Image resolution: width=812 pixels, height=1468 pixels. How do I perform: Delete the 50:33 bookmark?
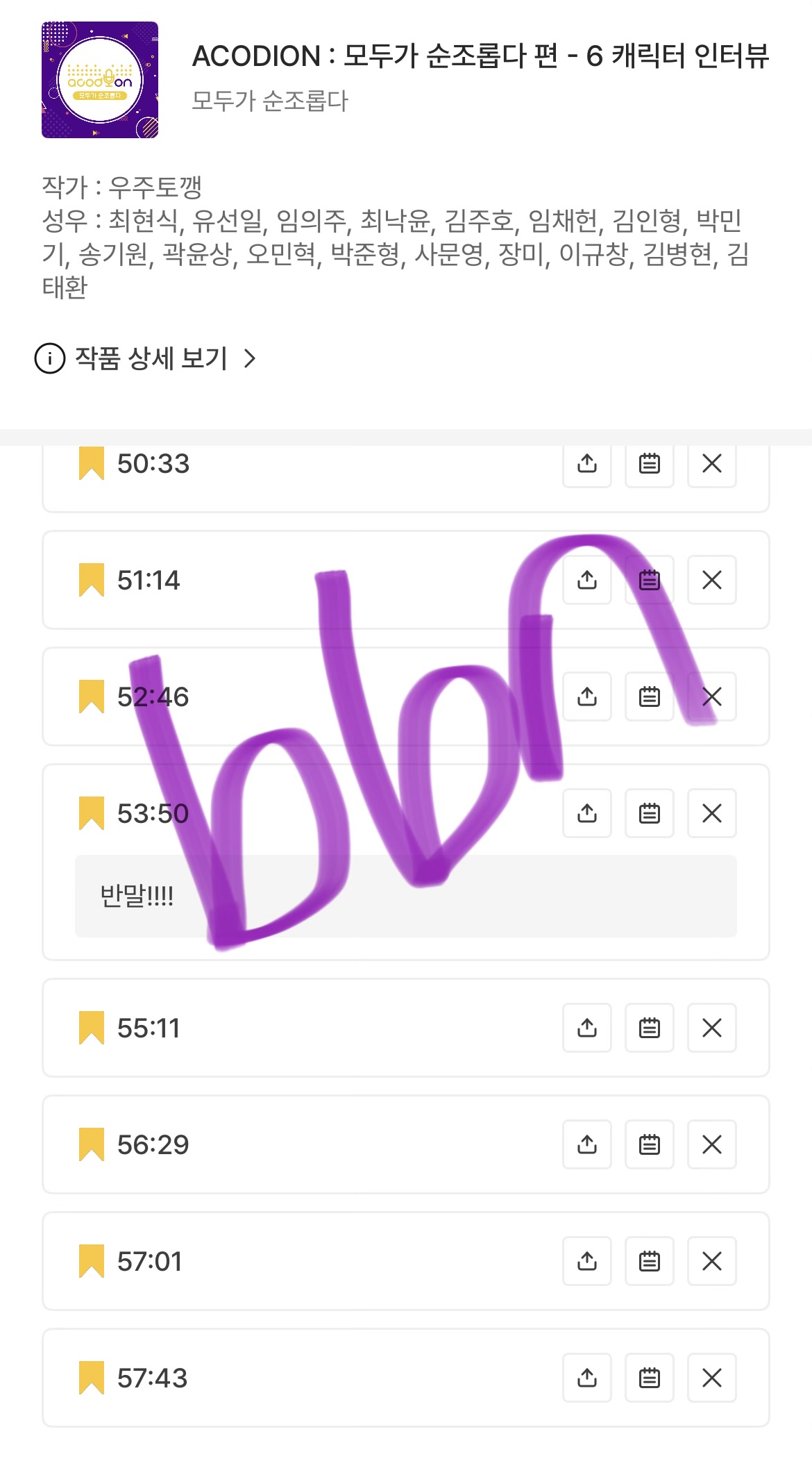coord(712,463)
